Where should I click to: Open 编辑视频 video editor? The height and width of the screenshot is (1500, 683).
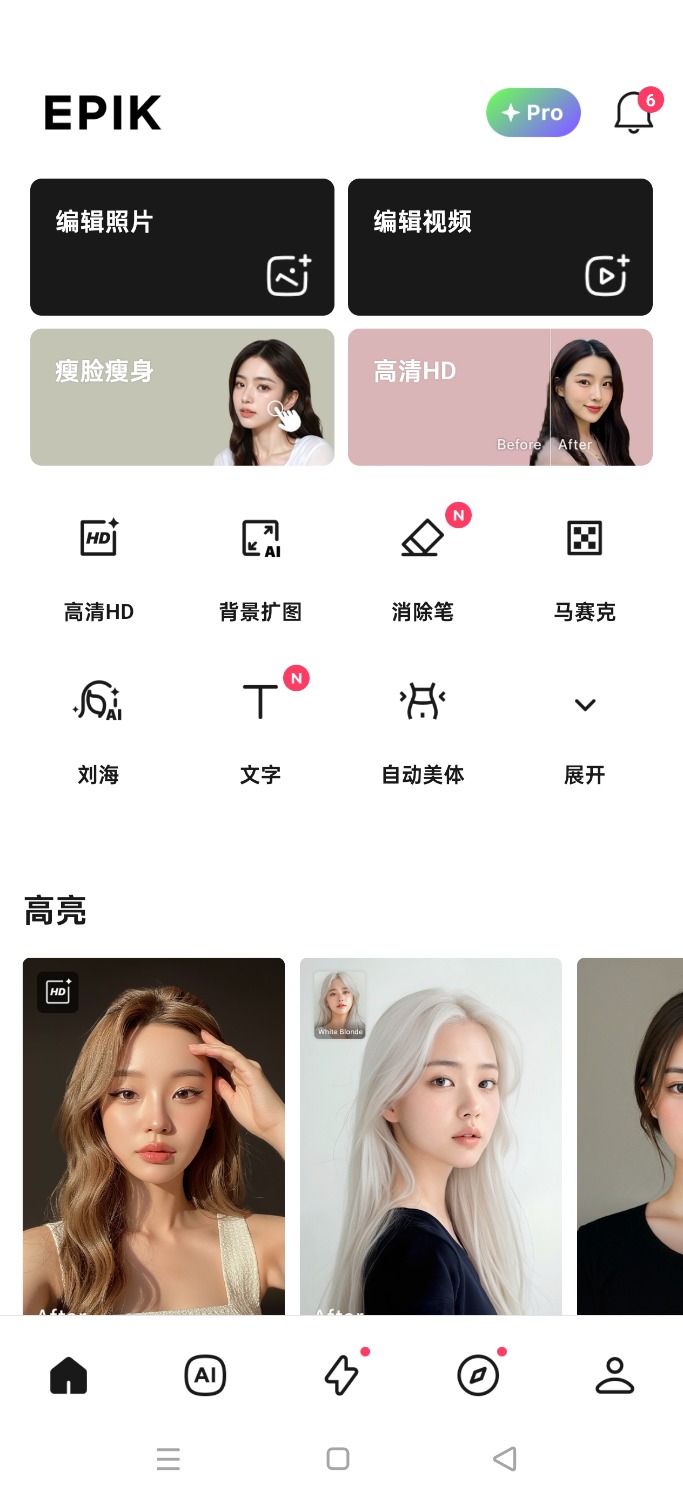500,247
